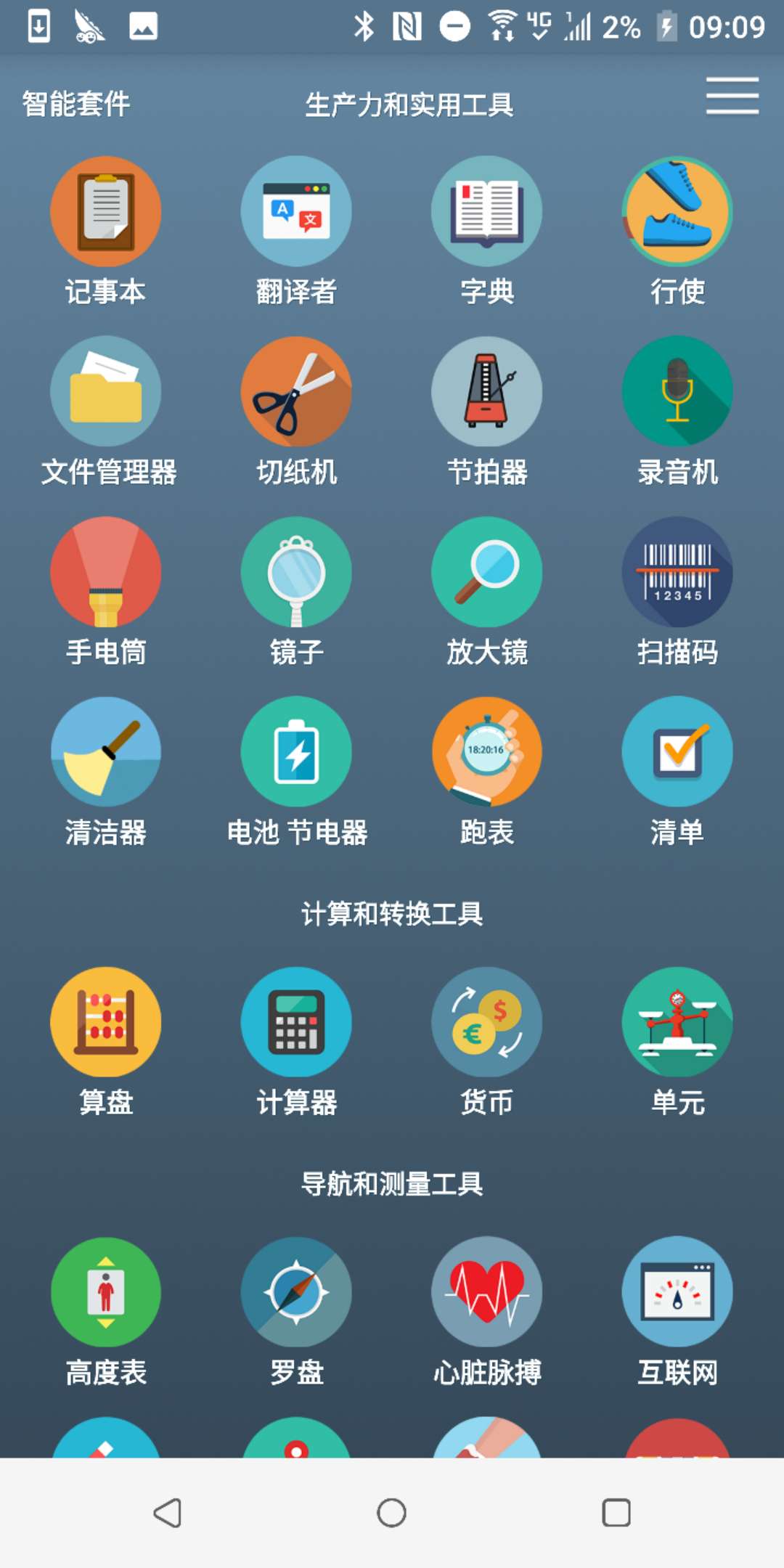Screen dimensions: 784x1568
Task: Open the 记事本 notepad tool
Action: (x=106, y=211)
